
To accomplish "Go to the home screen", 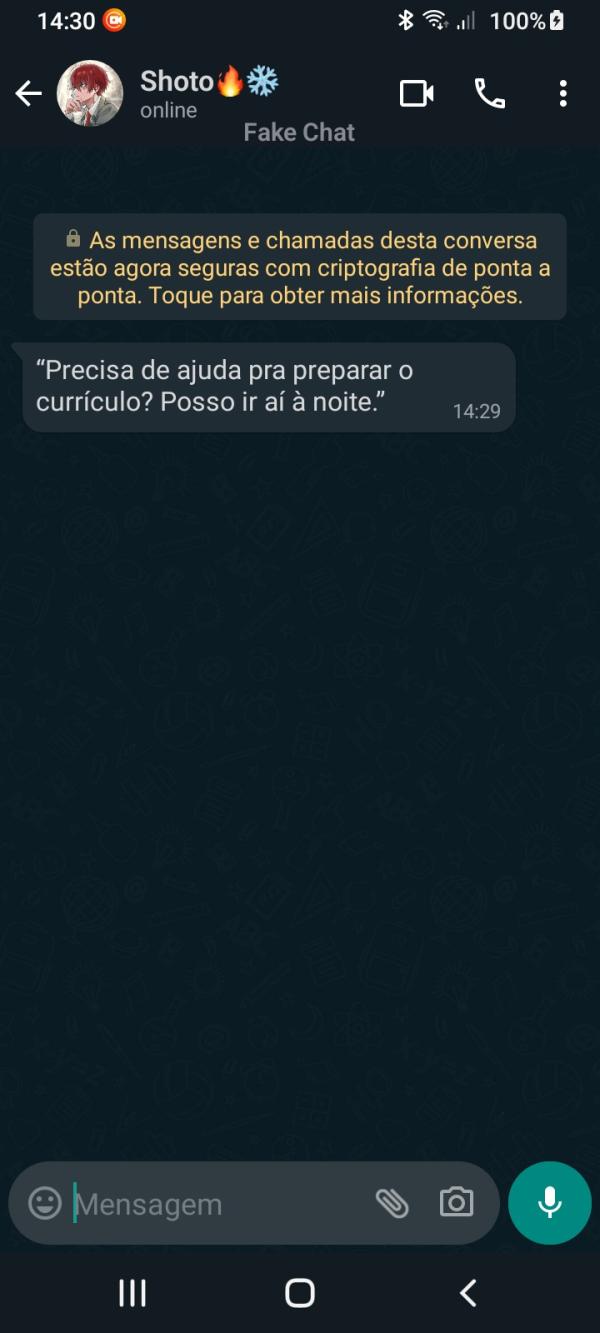I will pyautogui.click(x=300, y=1293).
